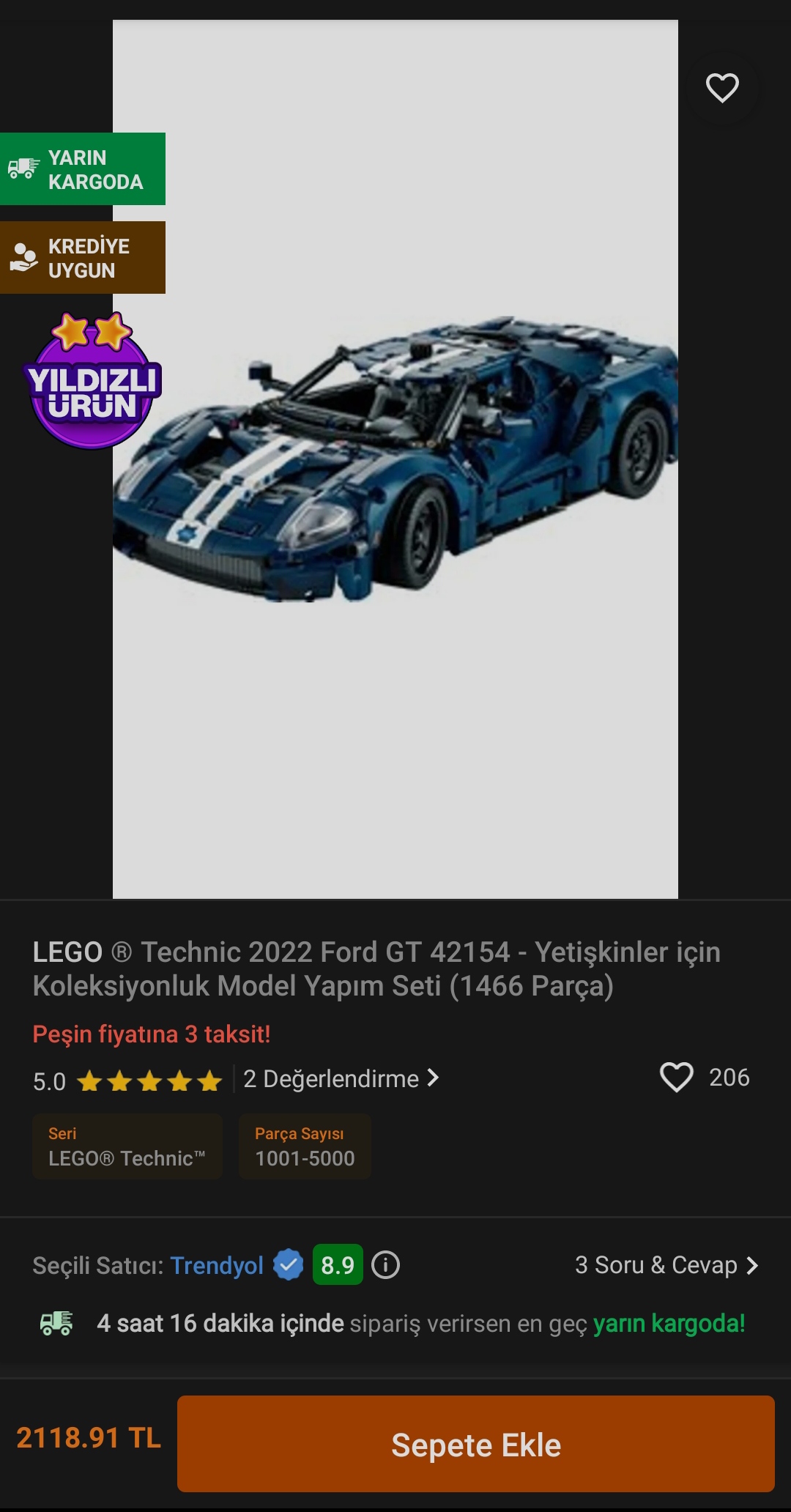Tap the heart icon beside 206

[676, 1078]
